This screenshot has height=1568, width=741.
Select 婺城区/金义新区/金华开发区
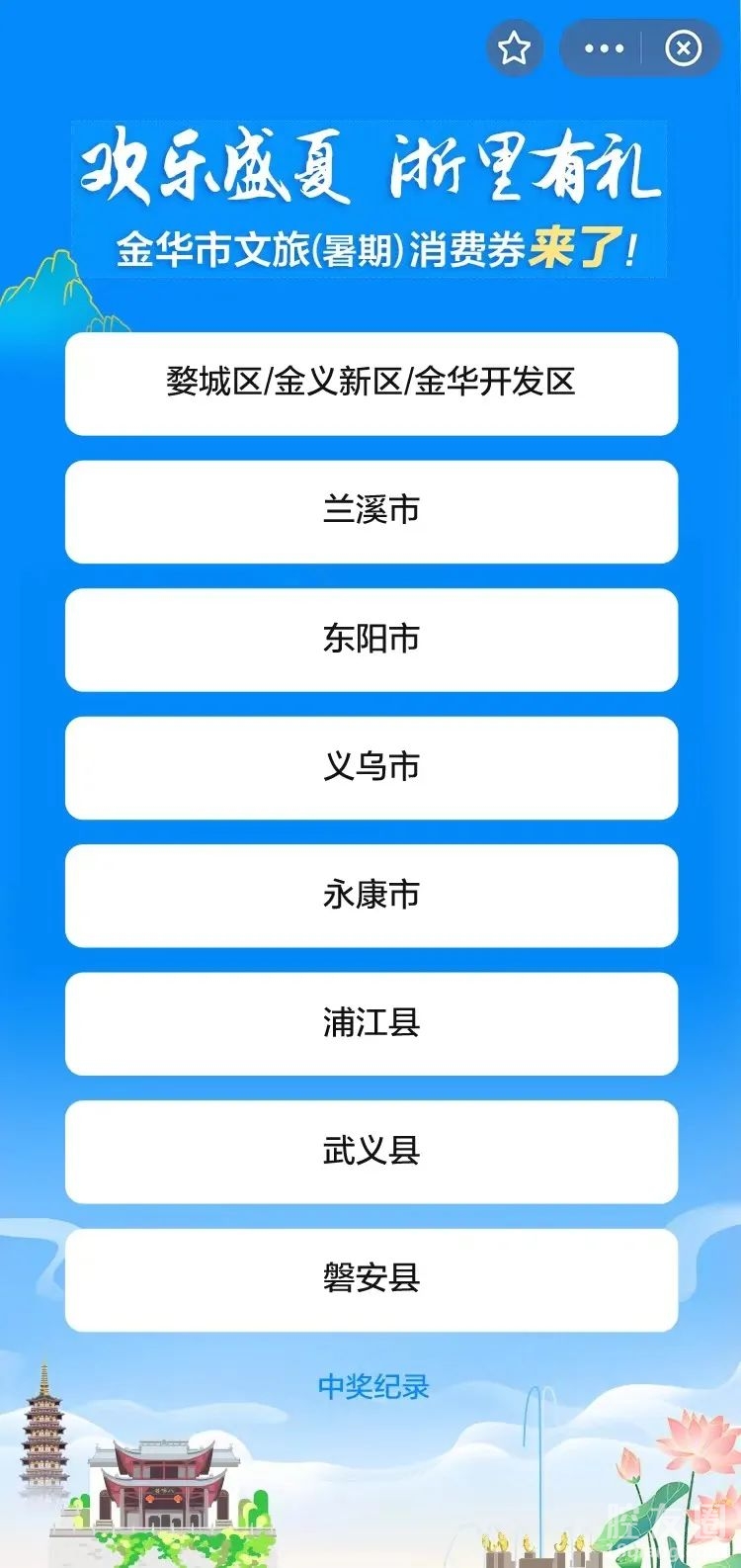click(370, 384)
